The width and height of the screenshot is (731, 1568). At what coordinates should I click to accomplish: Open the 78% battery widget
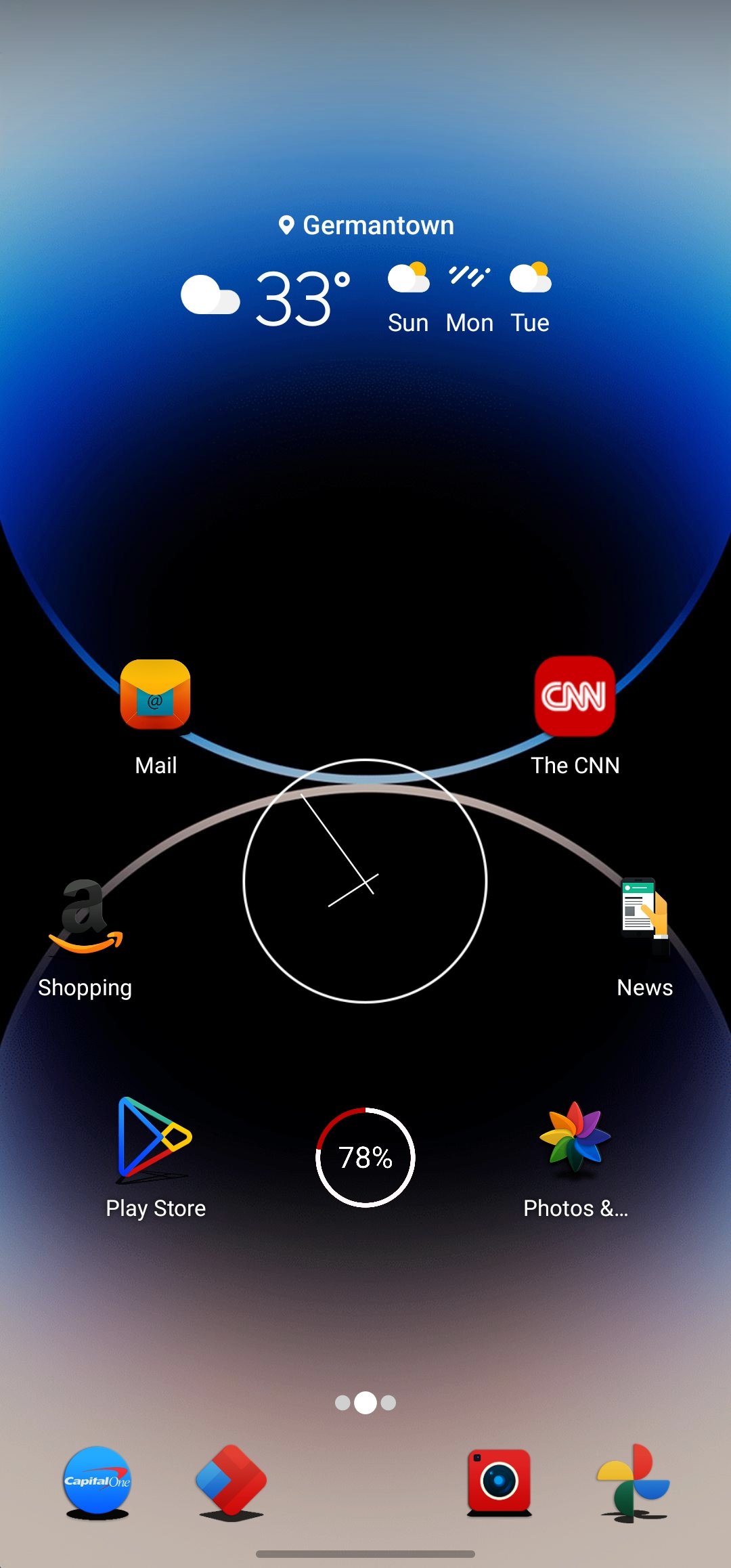[x=365, y=1157]
